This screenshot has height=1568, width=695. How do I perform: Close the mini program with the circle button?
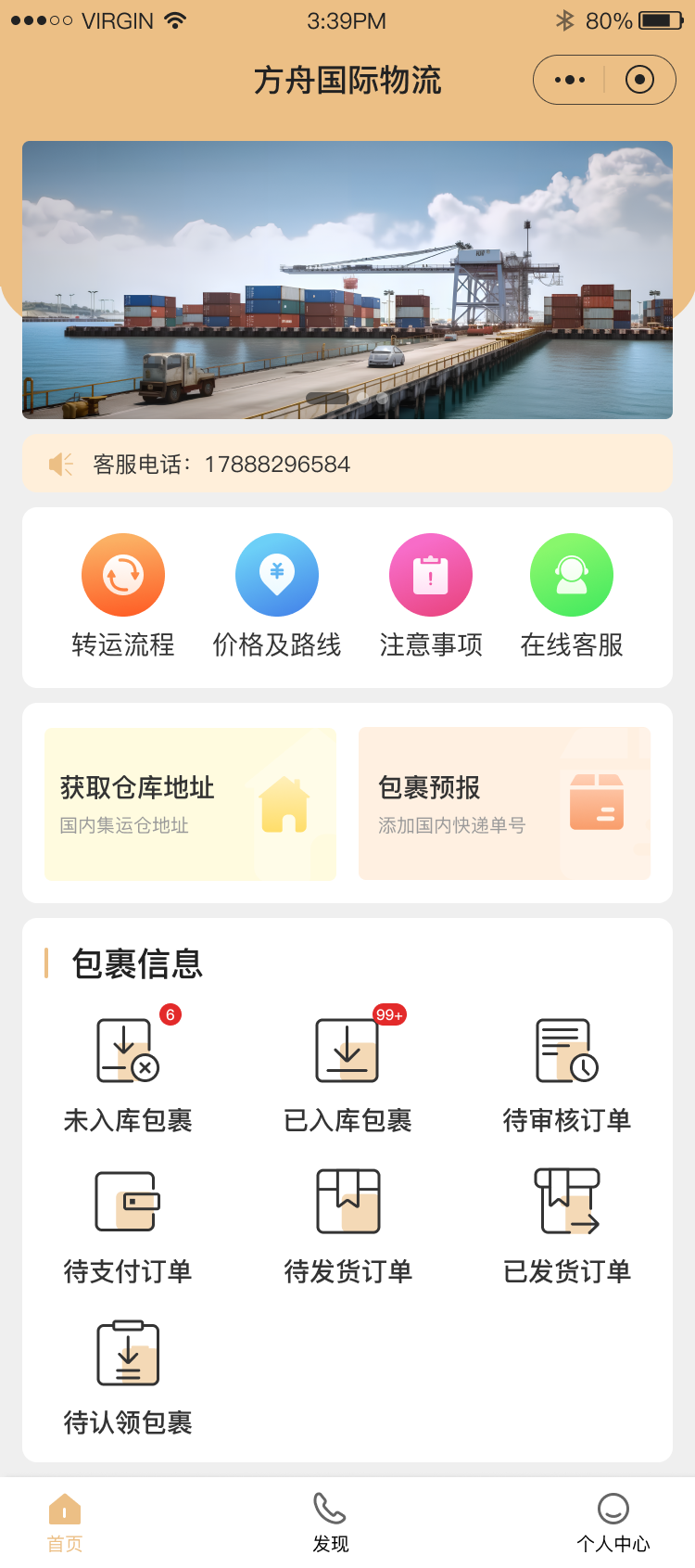639,80
